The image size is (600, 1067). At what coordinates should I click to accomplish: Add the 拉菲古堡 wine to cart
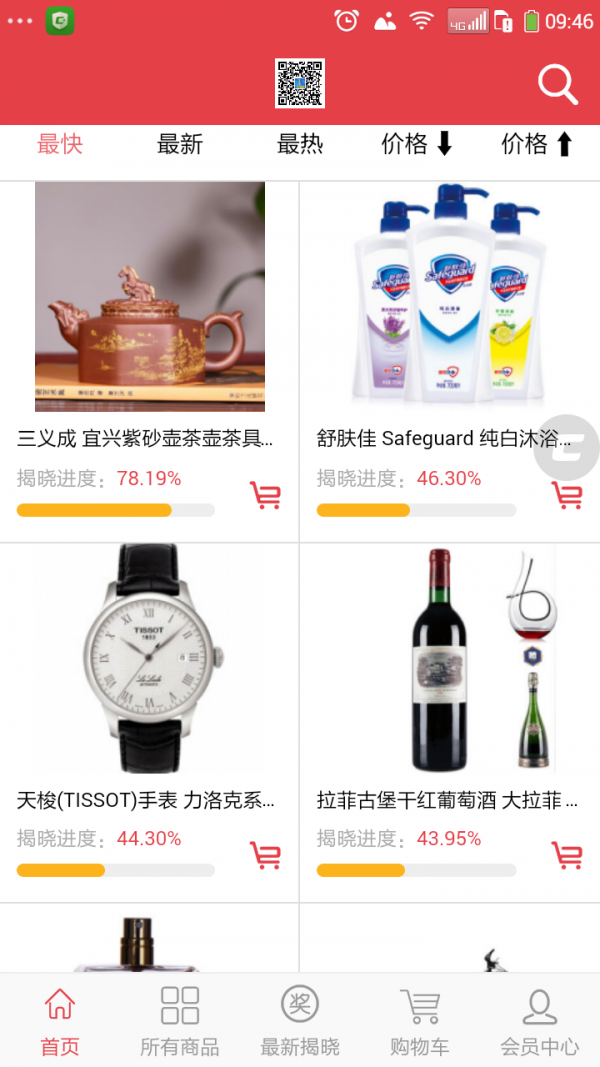coord(567,855)
